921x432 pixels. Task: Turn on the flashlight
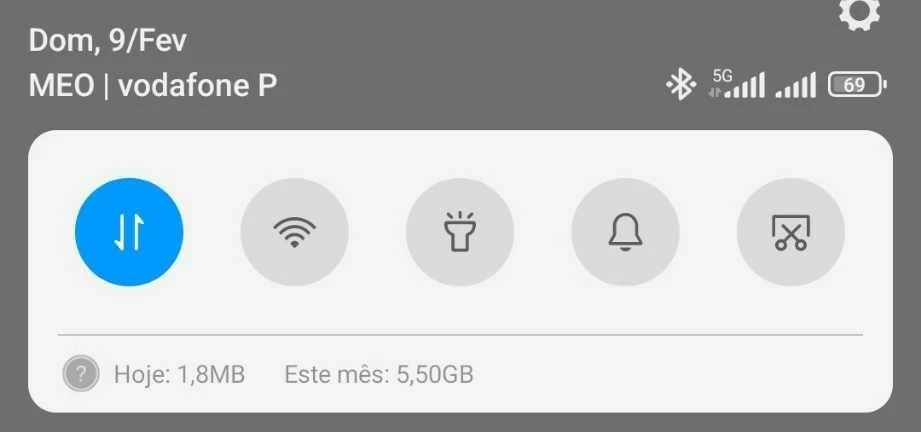coord(460,233)
